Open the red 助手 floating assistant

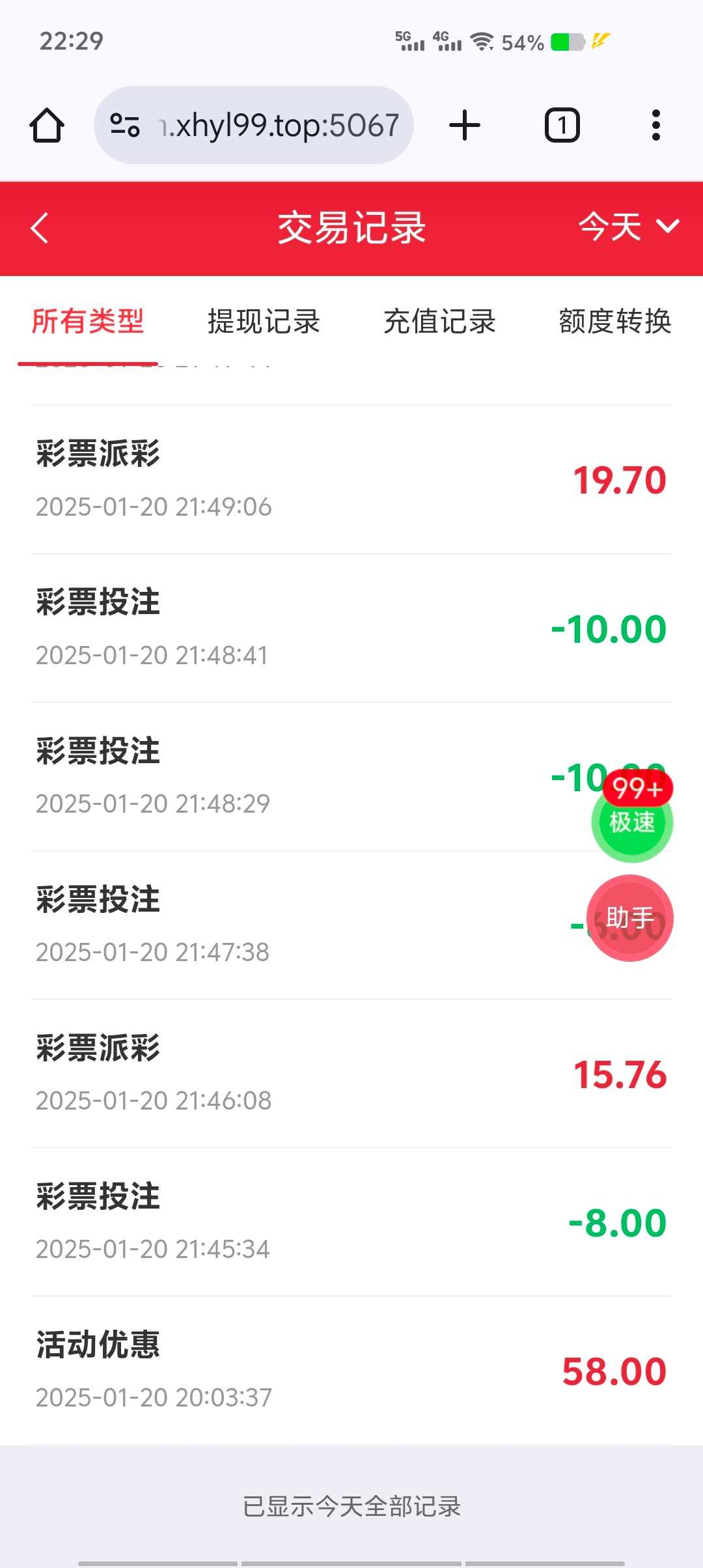(x=629, y=918)
